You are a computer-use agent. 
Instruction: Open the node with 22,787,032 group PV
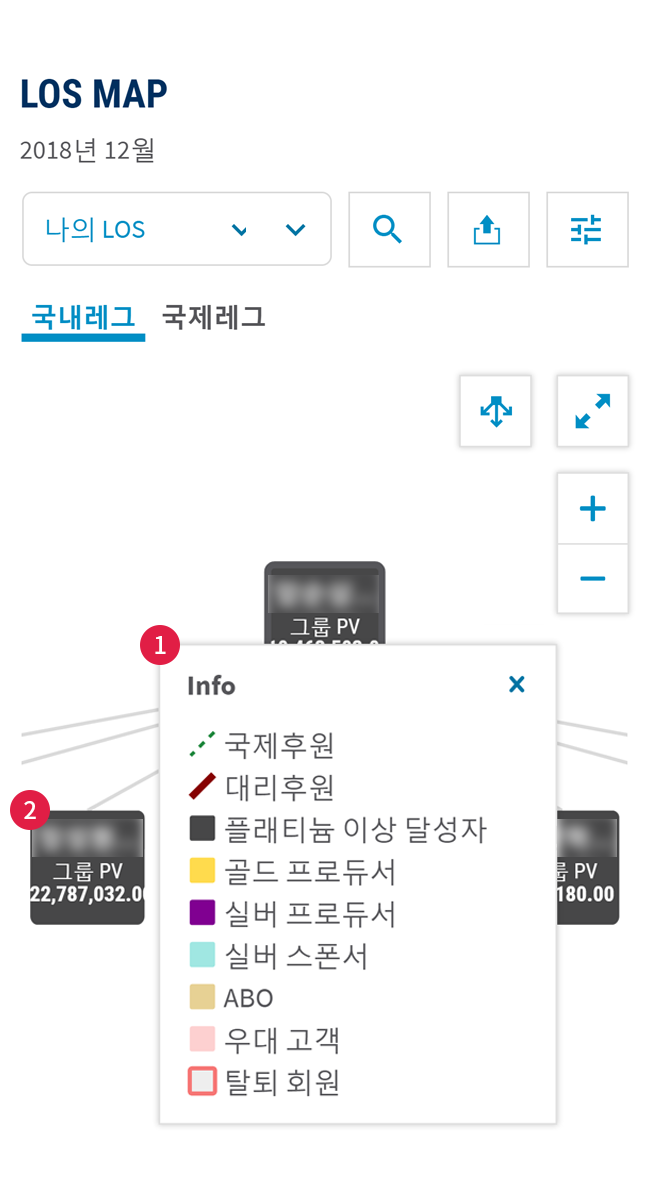[x=88, y=867]
